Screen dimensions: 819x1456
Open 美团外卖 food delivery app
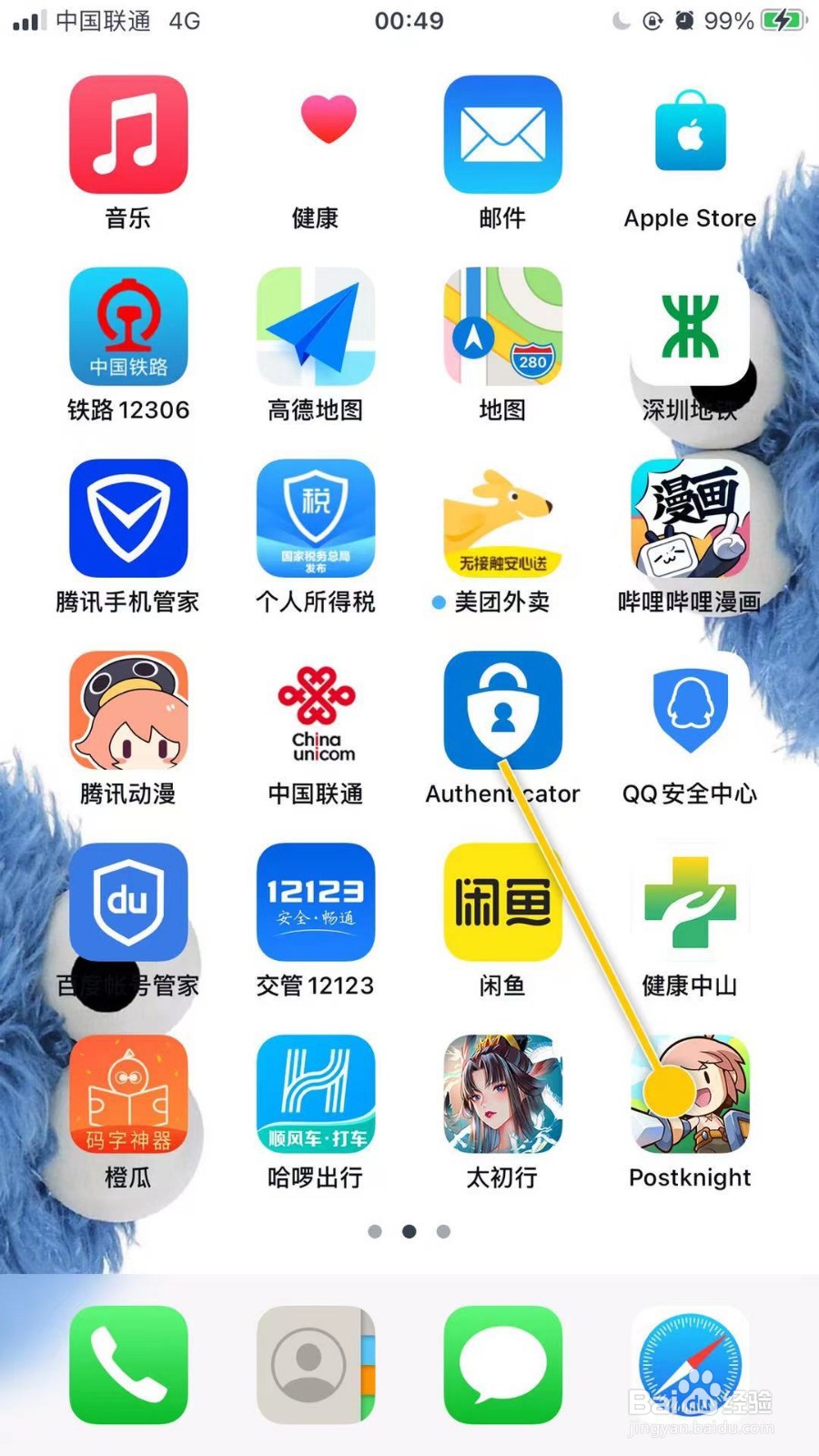click(503, 519)
